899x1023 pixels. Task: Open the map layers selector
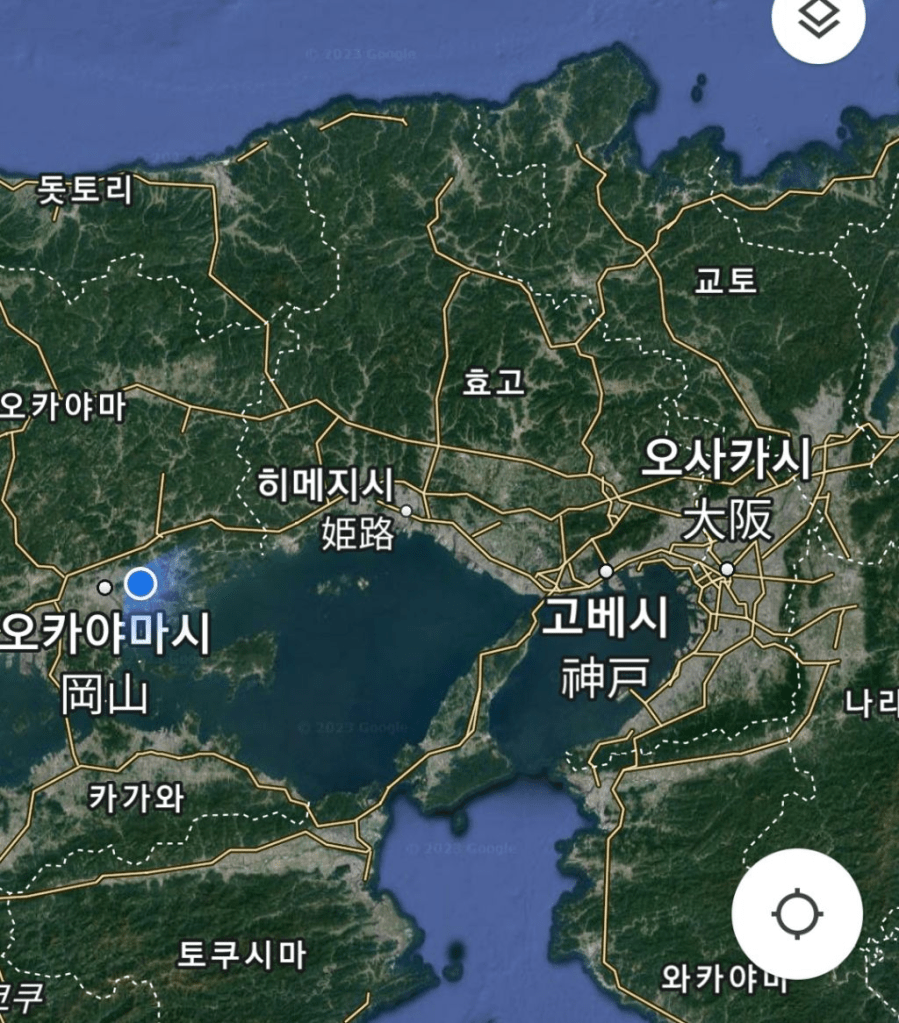pyautogui.click(x=818, y=18)
